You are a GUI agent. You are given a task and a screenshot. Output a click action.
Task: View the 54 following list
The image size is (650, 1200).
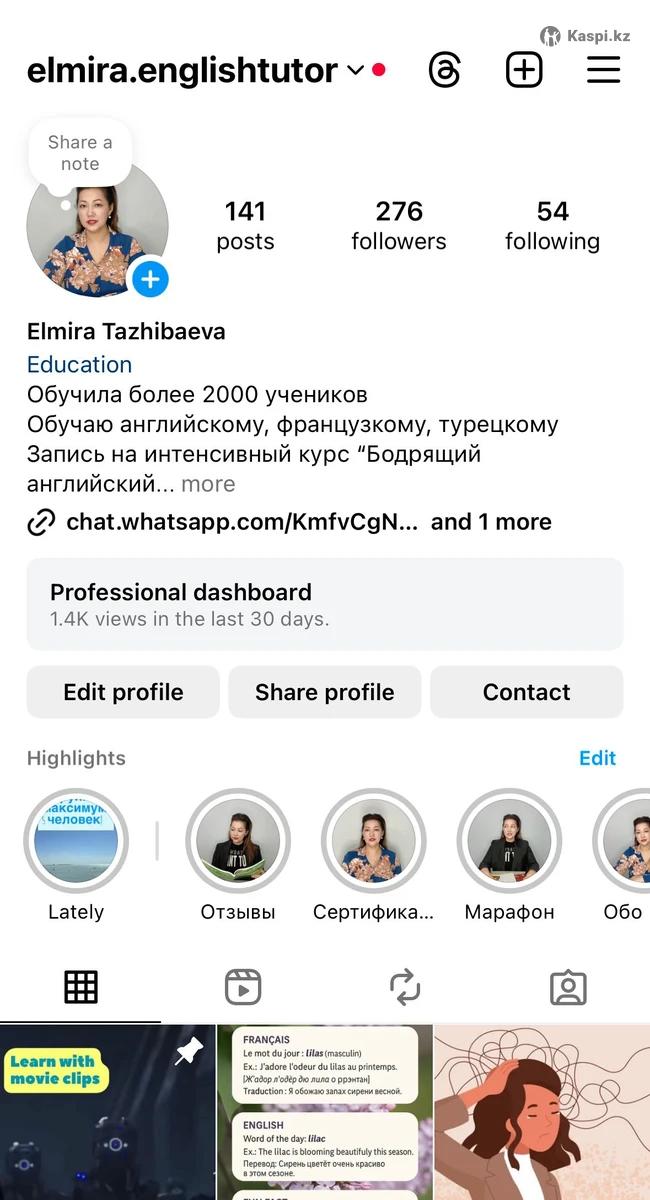click(x=552, y=225)
